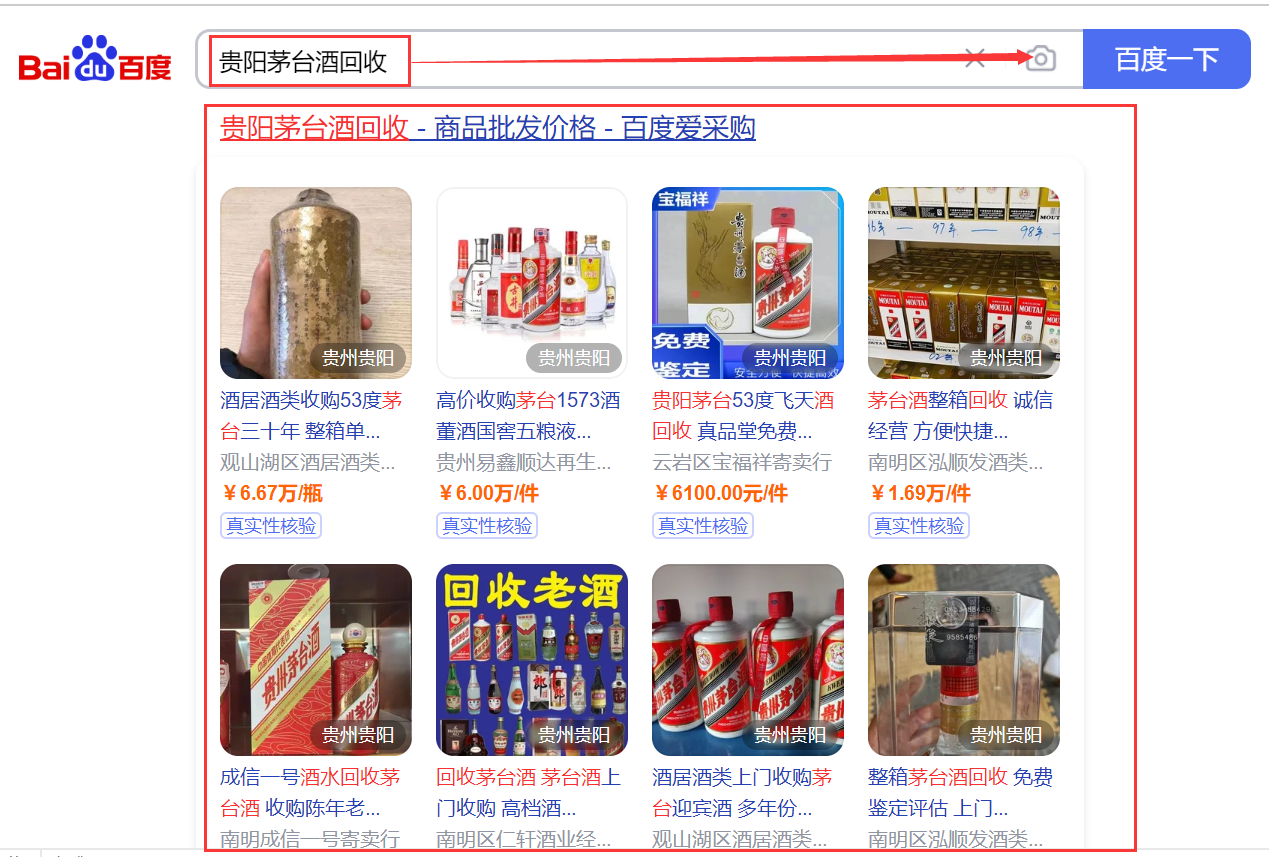Image resolution: width=1269 pixels, height=857 pixels.
Task: Go to Baidu homepage via the logo
Action: coord(95,60)
